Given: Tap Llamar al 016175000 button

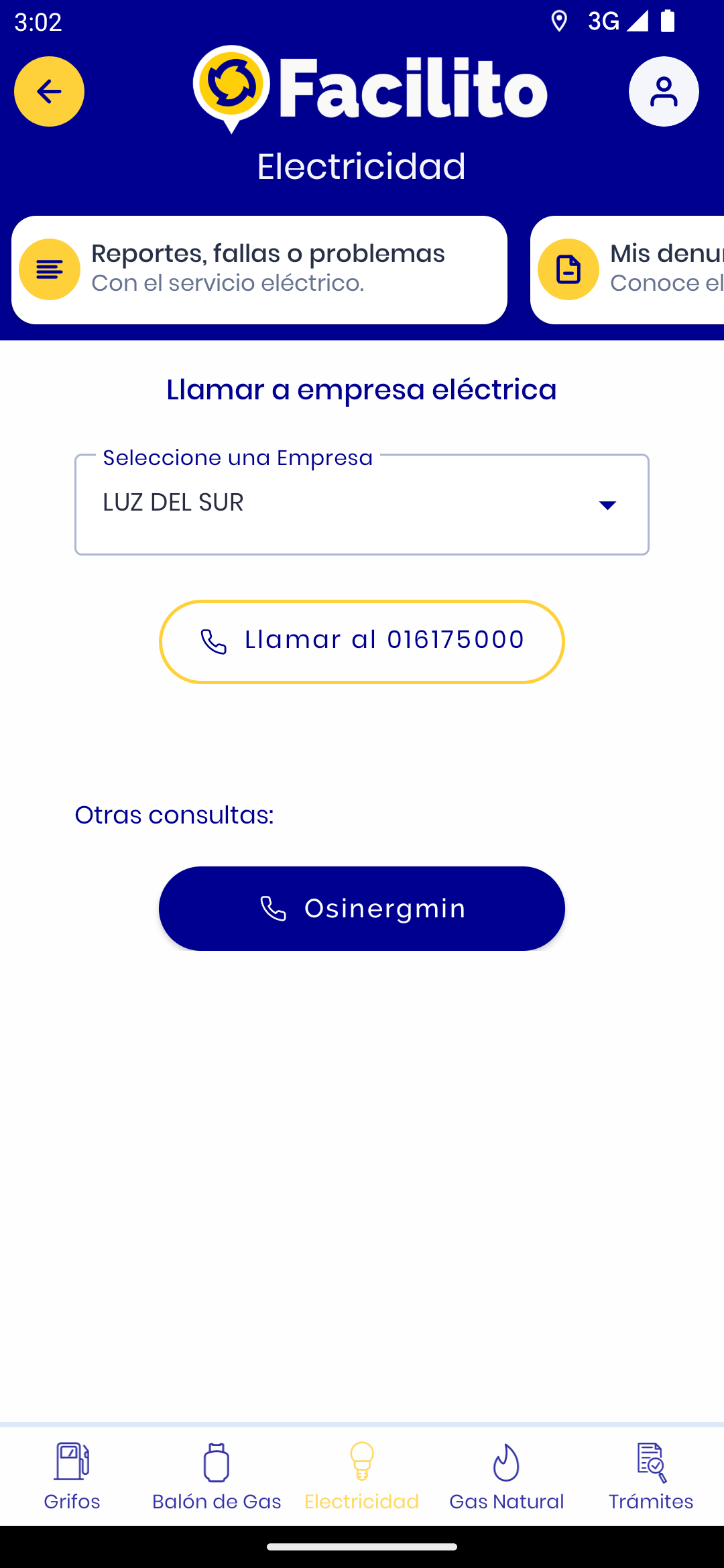Looking at the screenshot, I should [362, 642].
